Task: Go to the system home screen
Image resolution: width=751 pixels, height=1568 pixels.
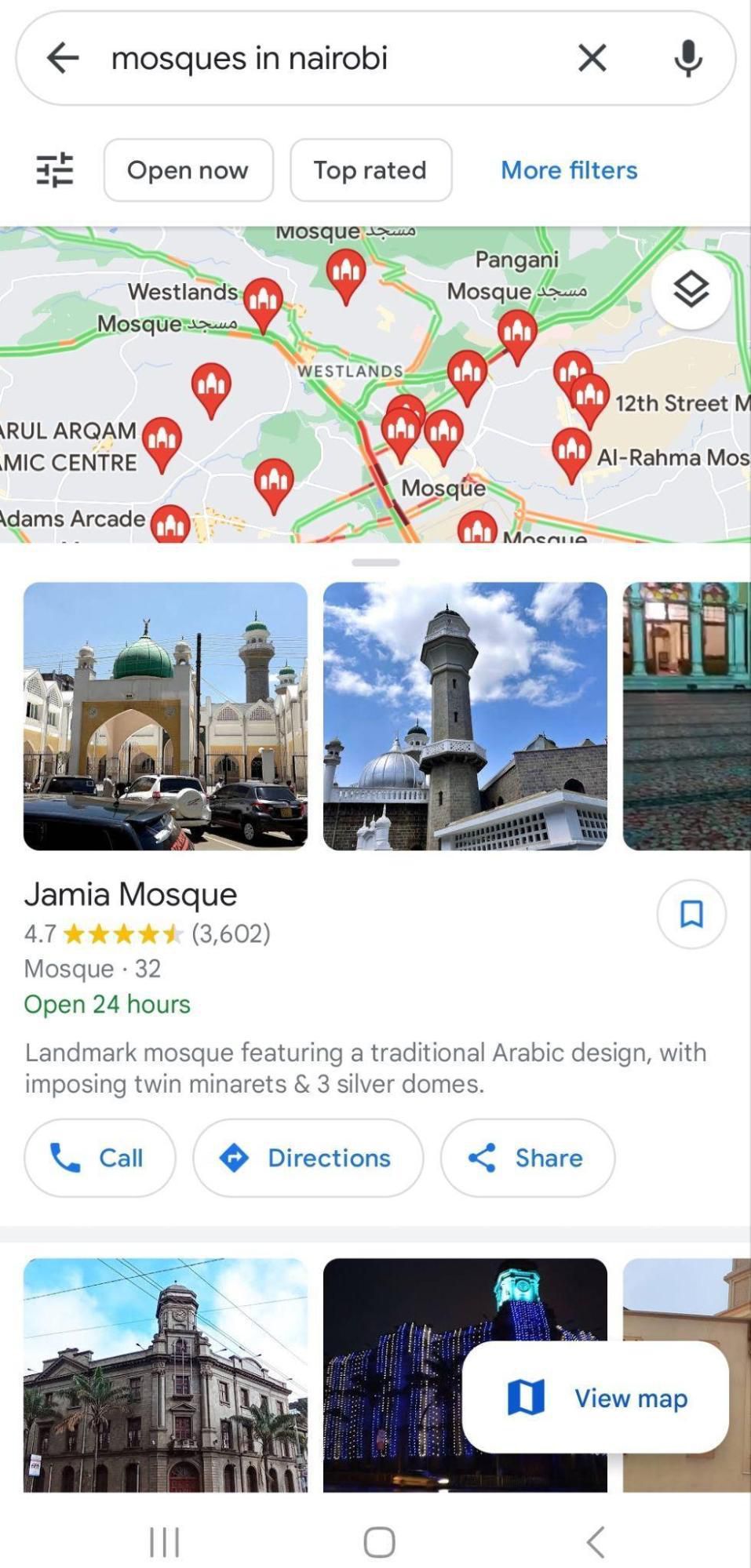Action: 379,1541
